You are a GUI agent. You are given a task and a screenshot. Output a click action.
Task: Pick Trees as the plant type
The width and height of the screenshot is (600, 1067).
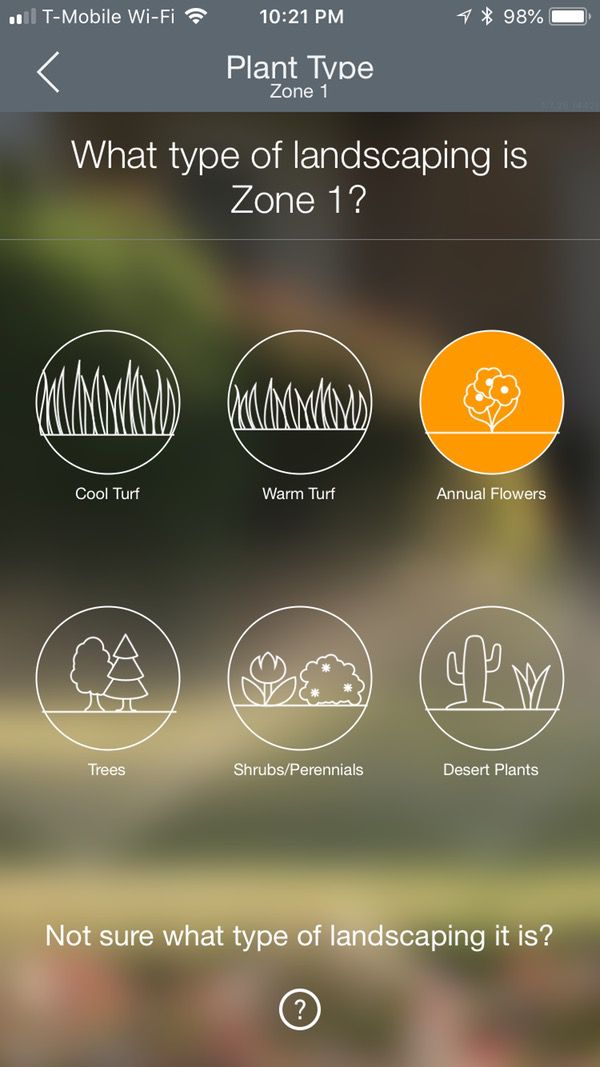coord(108,679)
